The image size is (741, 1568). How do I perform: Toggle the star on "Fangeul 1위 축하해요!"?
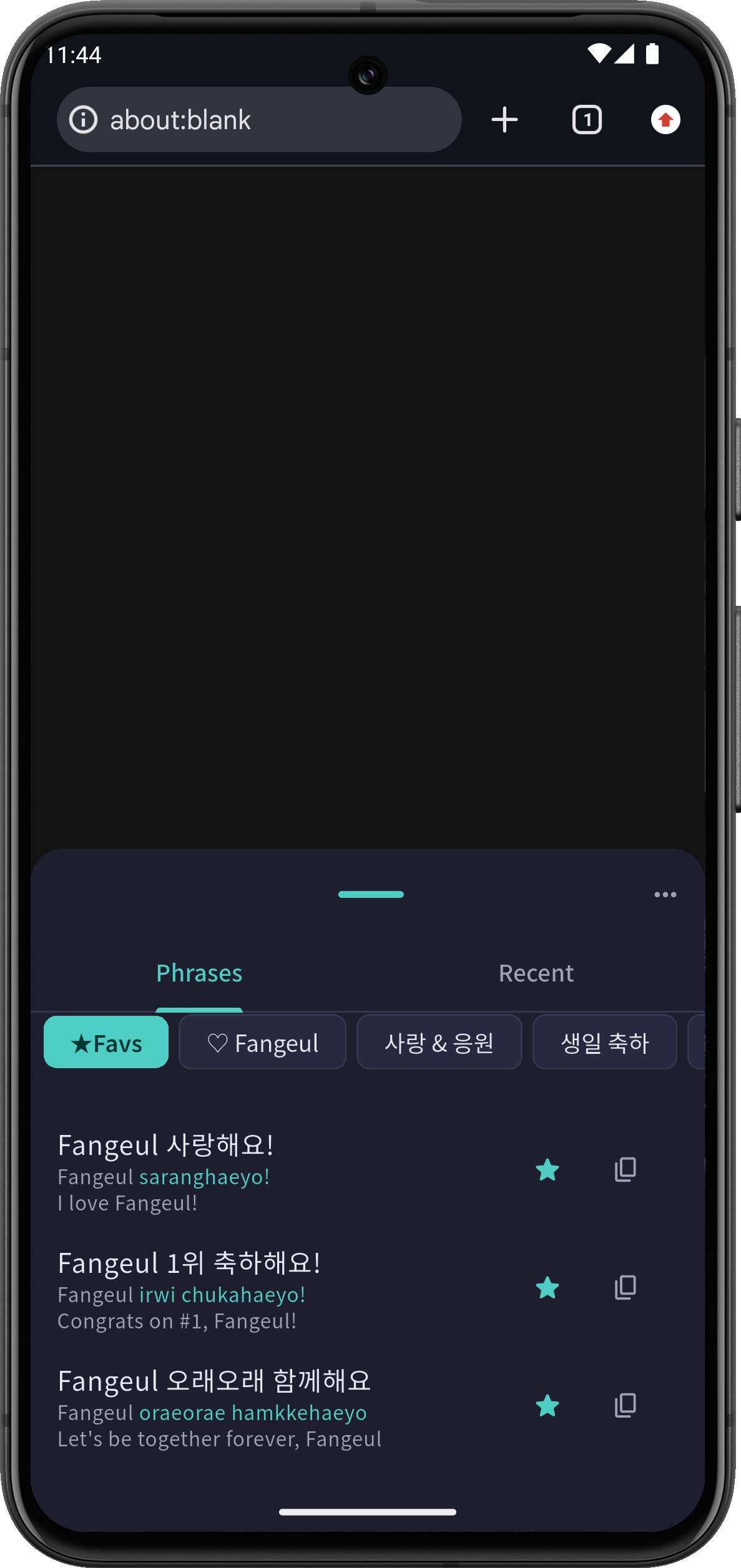546,1287
